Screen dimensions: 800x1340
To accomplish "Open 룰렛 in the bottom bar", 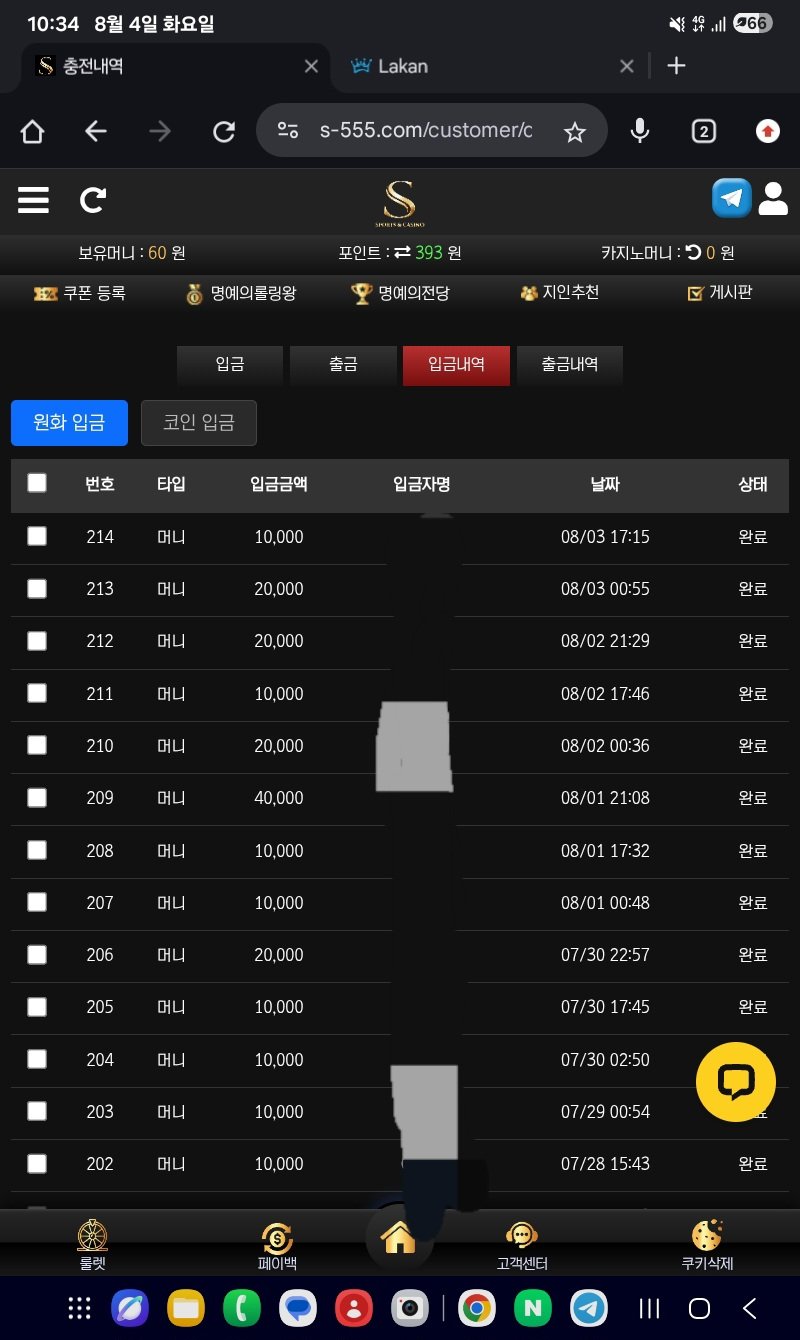I will click(93, 1246).
